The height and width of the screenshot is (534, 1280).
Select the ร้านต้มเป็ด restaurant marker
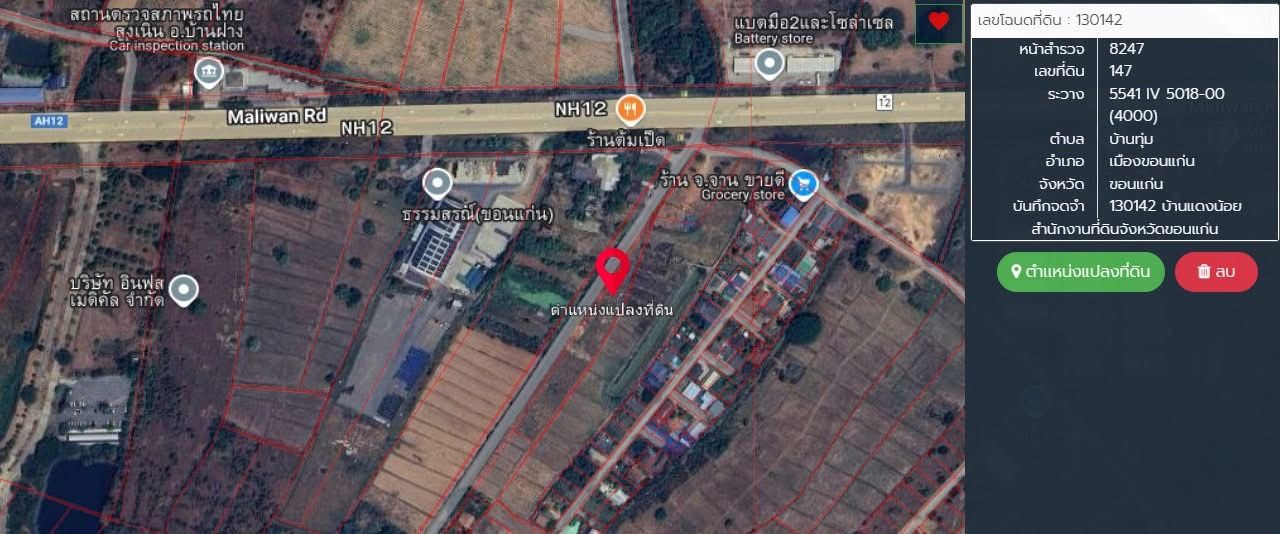coord(630,107)
